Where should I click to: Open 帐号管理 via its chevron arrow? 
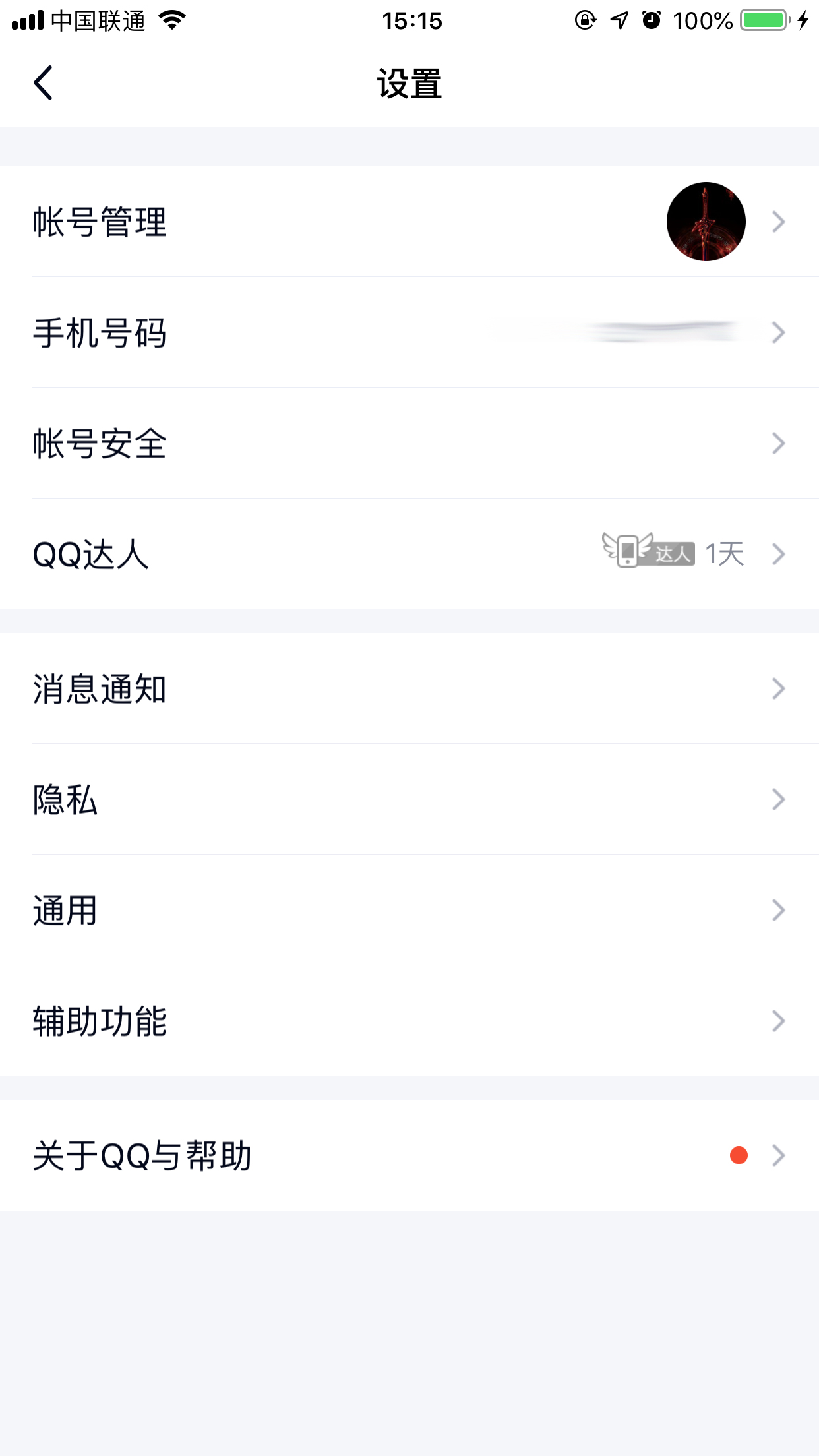[778, 222]
